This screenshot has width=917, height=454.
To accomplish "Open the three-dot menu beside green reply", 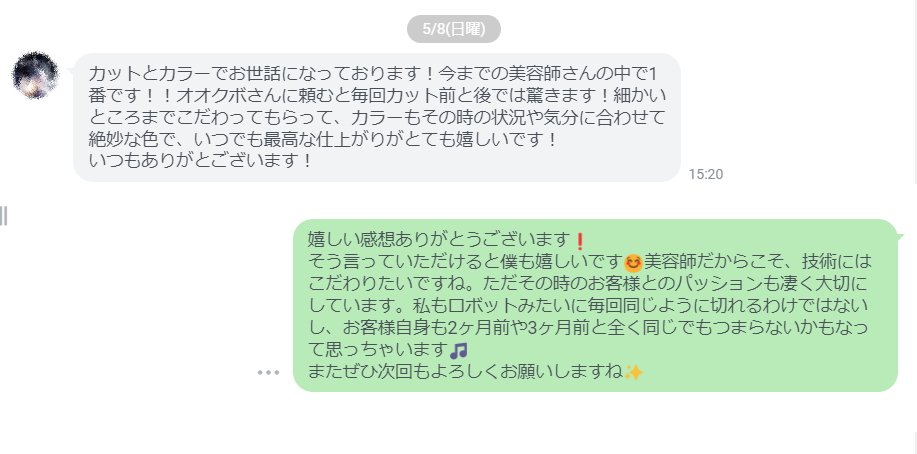I will click(x=268, y=372).
